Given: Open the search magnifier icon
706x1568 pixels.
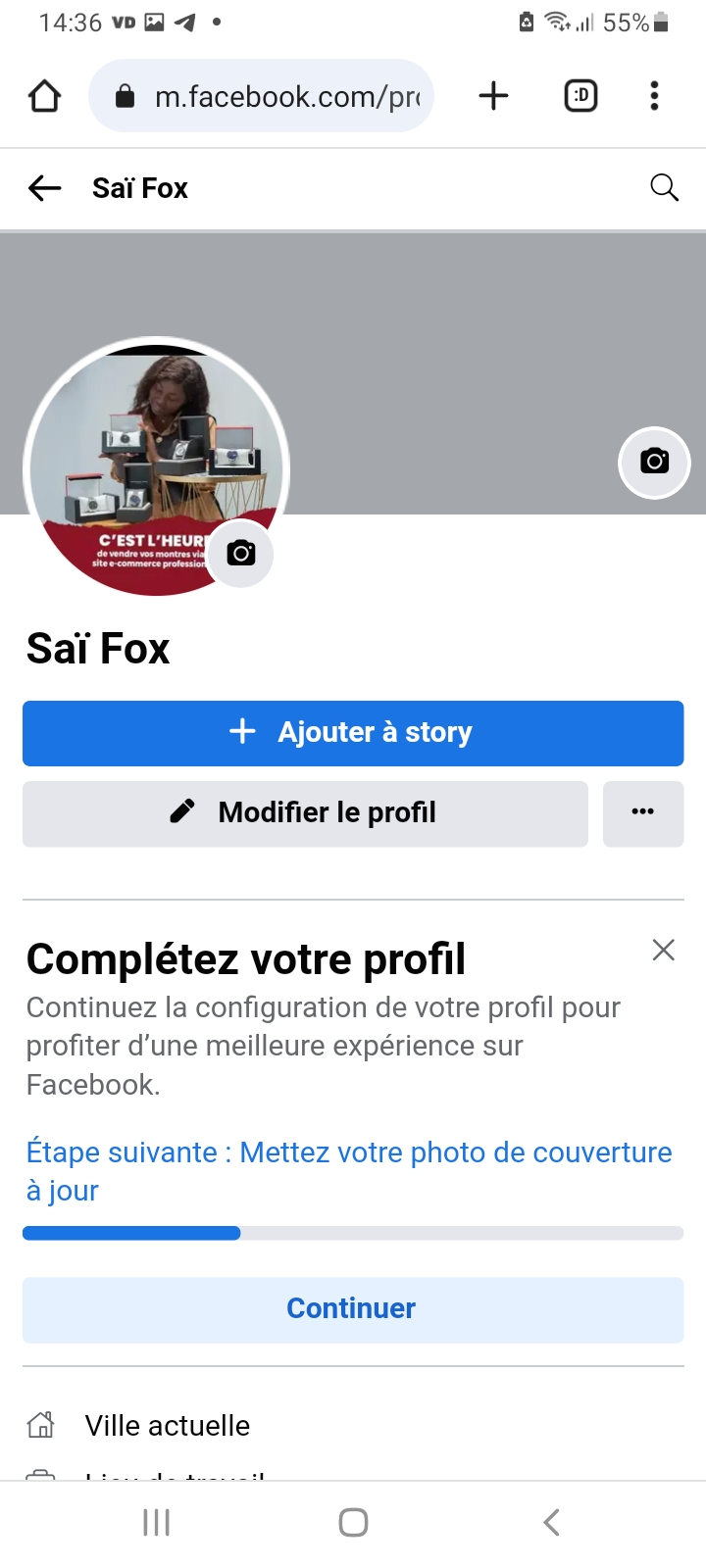Looking at the screenshot, I should (664, 187).
